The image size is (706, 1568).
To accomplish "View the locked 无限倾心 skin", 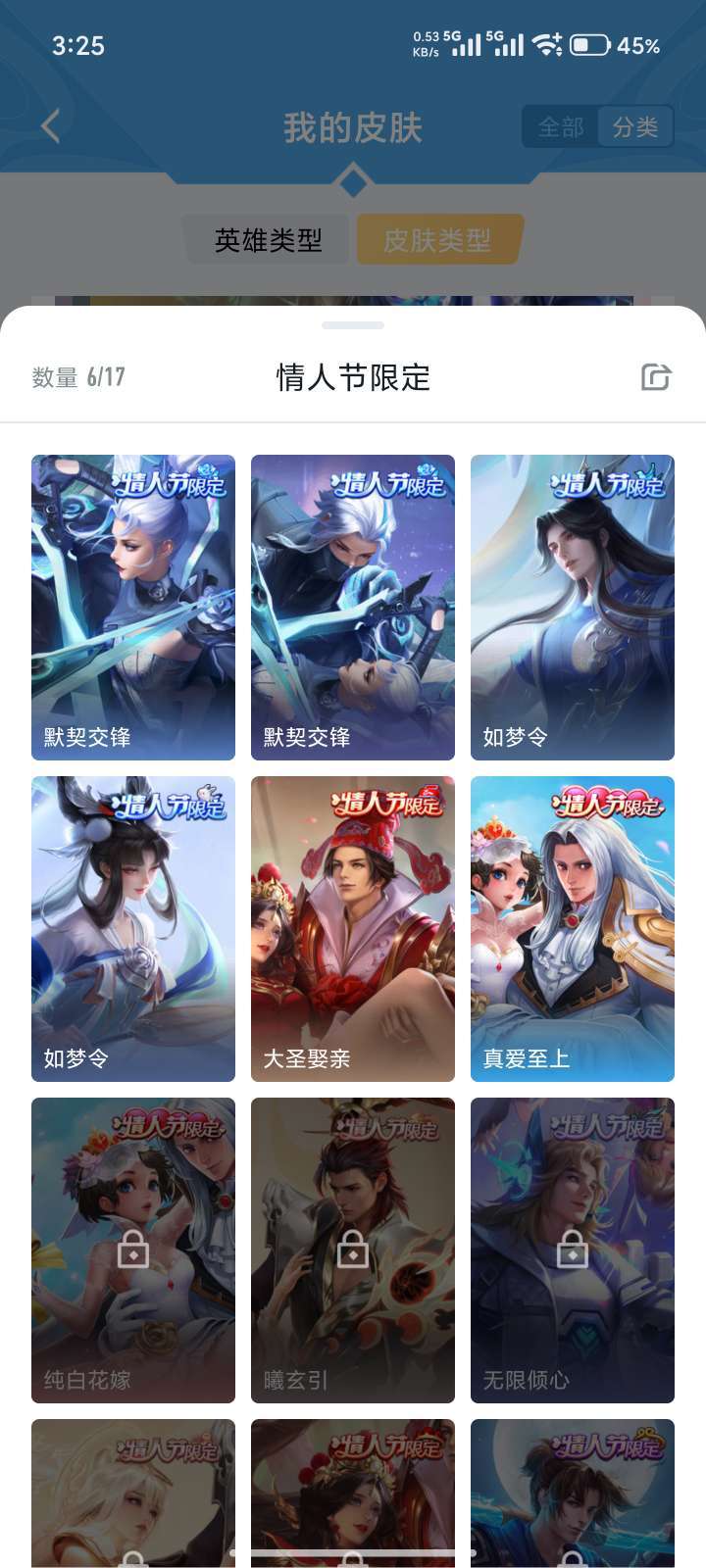I will click(573, 1250).
